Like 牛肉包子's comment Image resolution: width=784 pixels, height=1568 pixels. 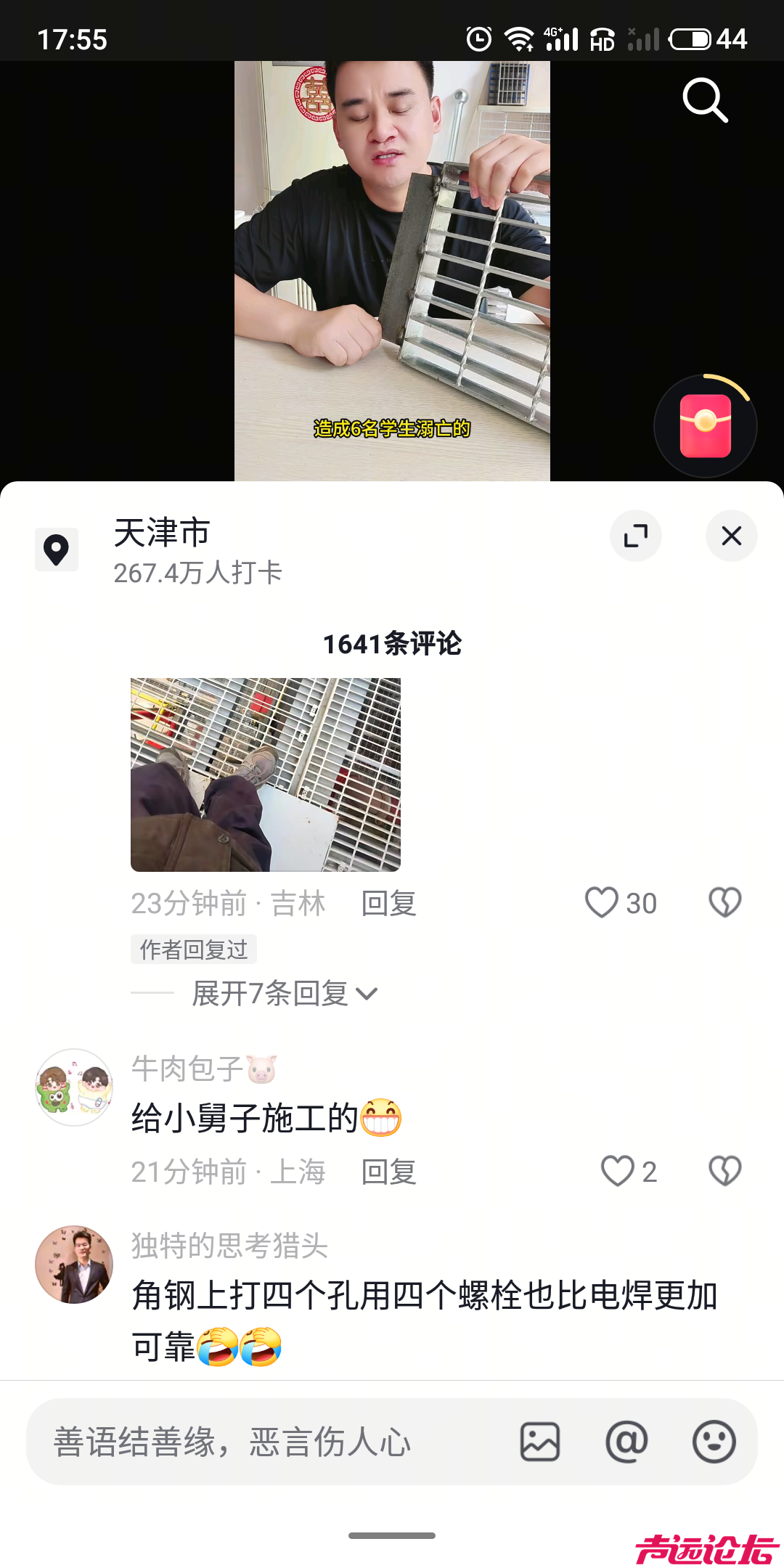point(618,1171)
